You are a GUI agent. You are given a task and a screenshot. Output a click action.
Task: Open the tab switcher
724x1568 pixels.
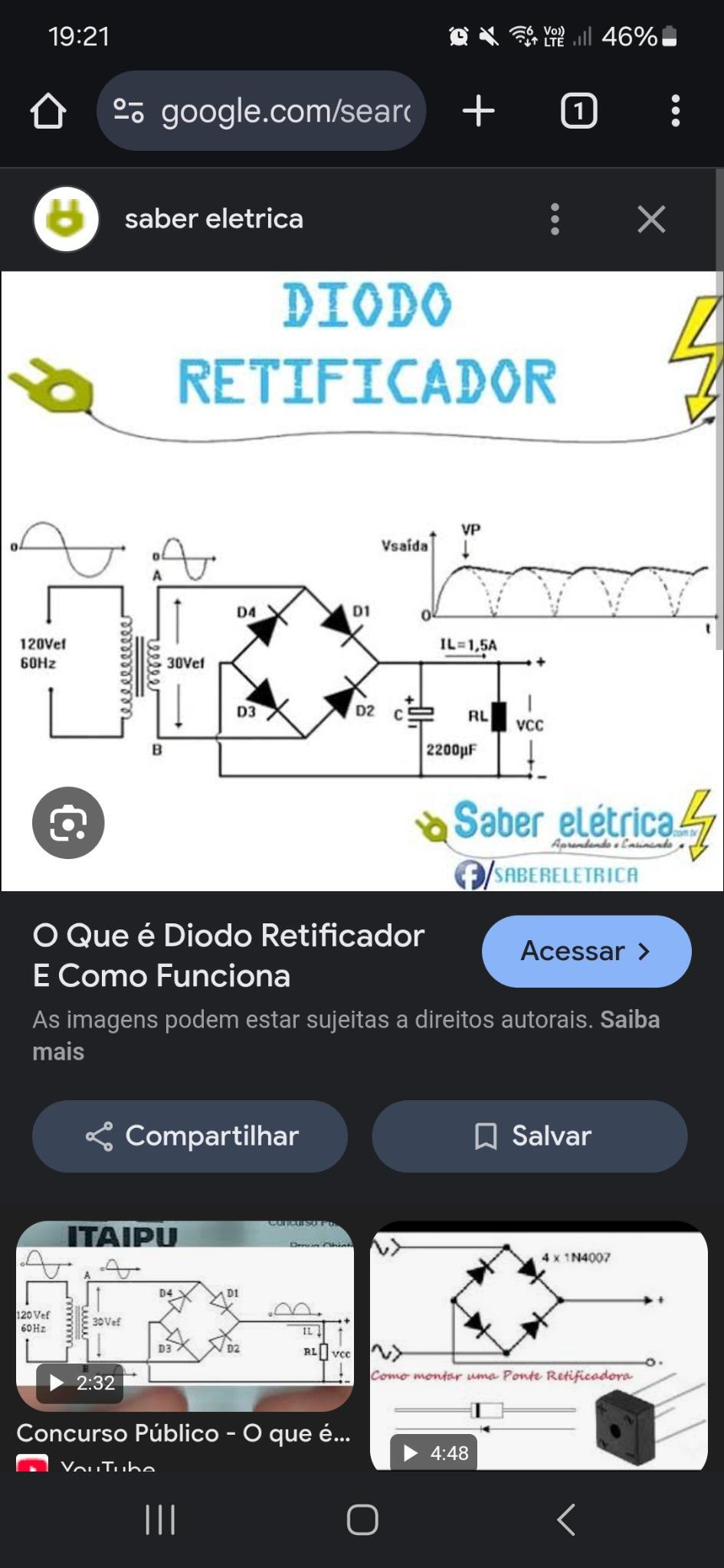coord(578,111)
